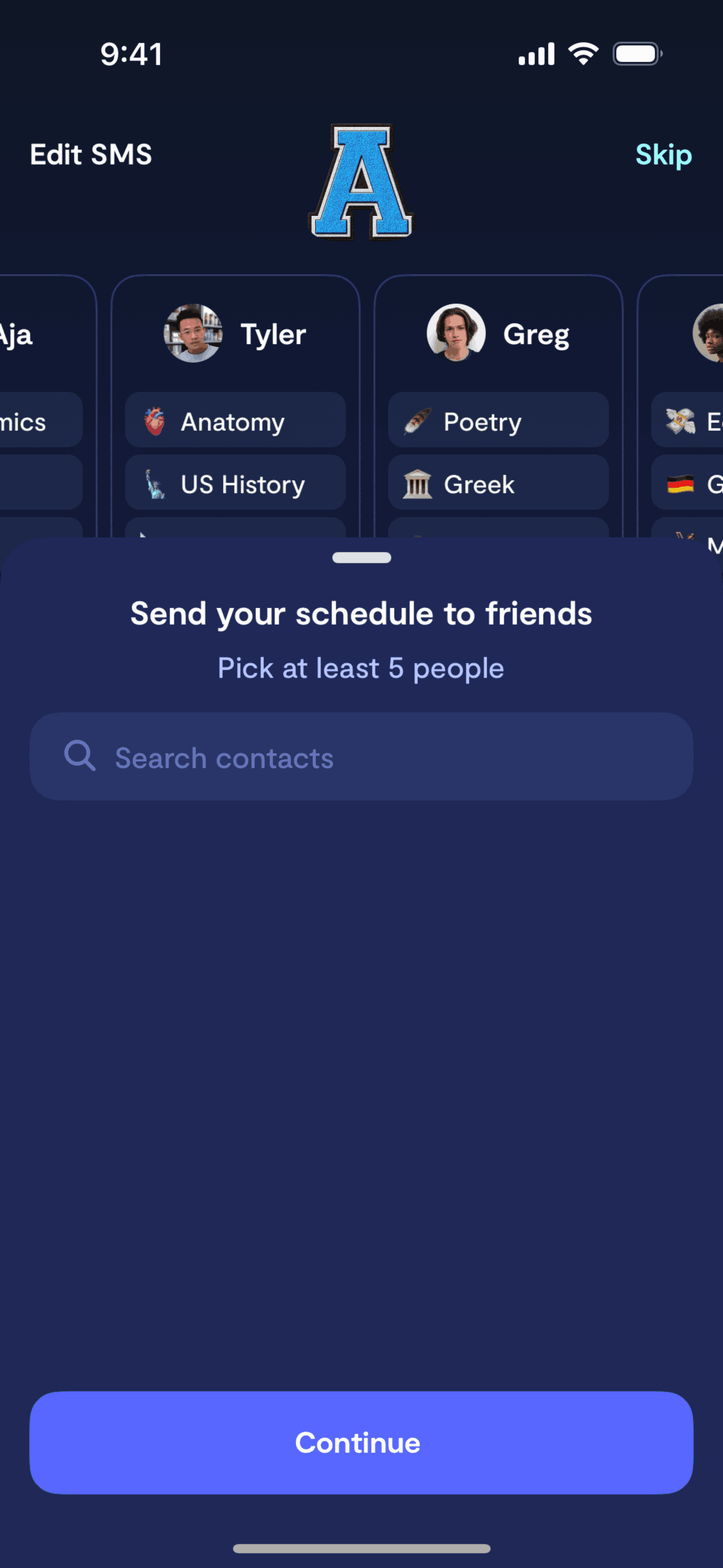Tap the Continue button
This screenshot has width=723, height=1568.
pos(361,1442)
